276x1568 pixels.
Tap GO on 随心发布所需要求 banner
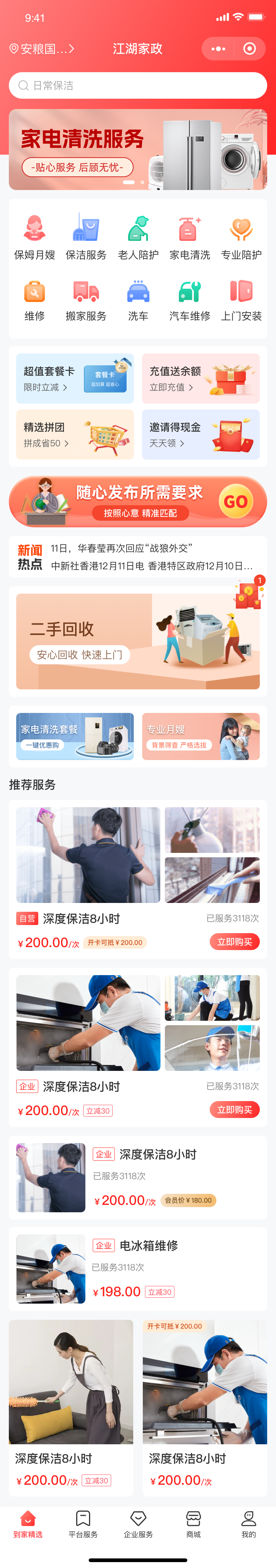[235, 502]
